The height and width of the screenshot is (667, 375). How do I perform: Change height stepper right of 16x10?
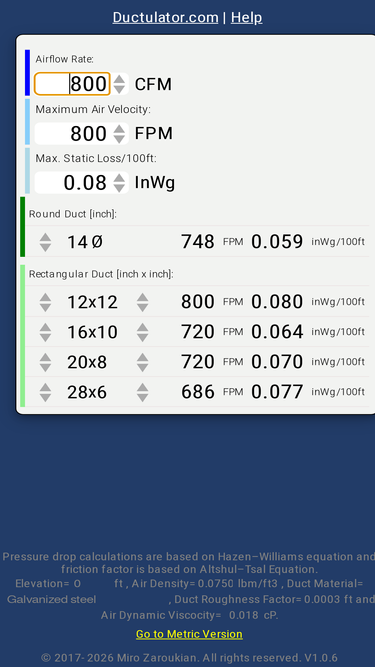(x=142, y=332)
